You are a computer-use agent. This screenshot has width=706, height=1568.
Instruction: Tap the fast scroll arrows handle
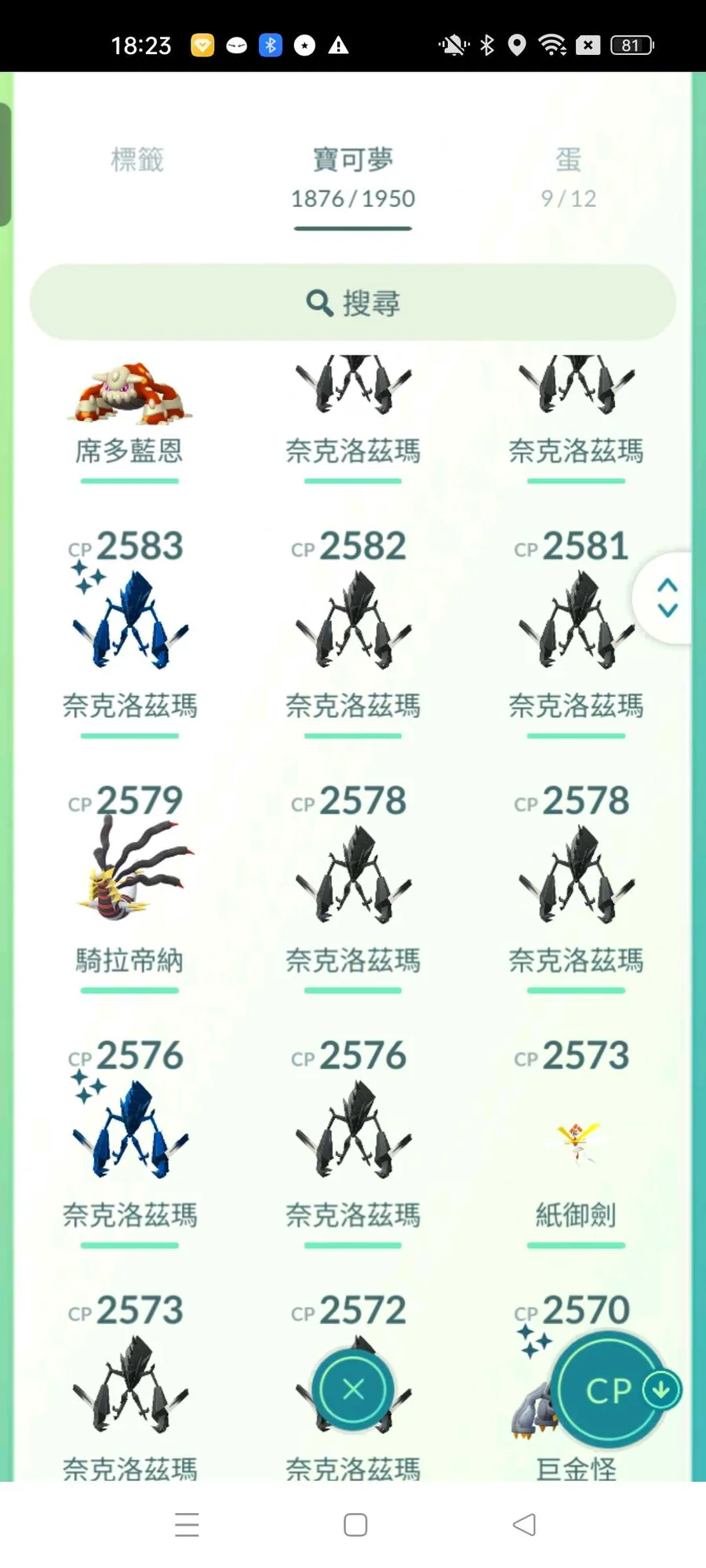(667, 598)
